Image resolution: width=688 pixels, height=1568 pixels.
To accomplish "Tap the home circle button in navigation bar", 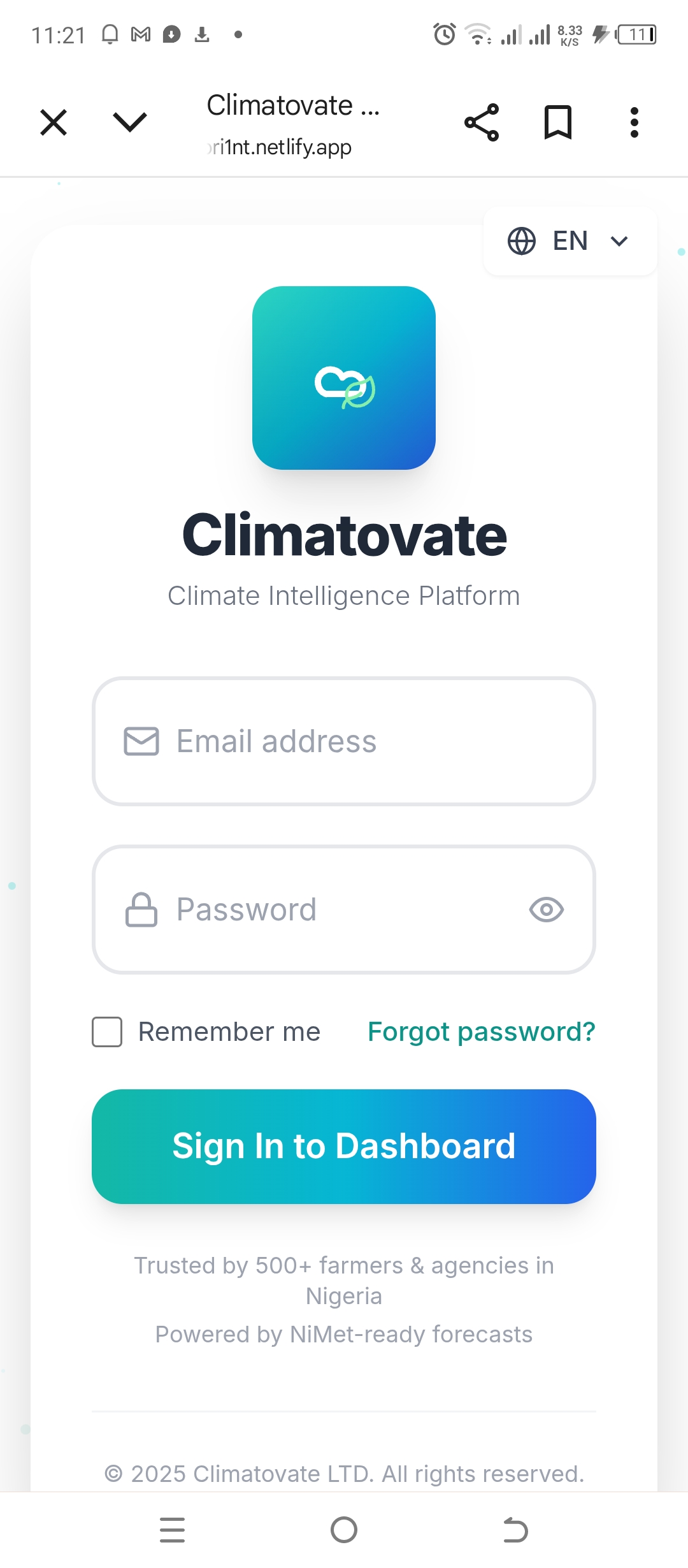I will click(344, 1528).
